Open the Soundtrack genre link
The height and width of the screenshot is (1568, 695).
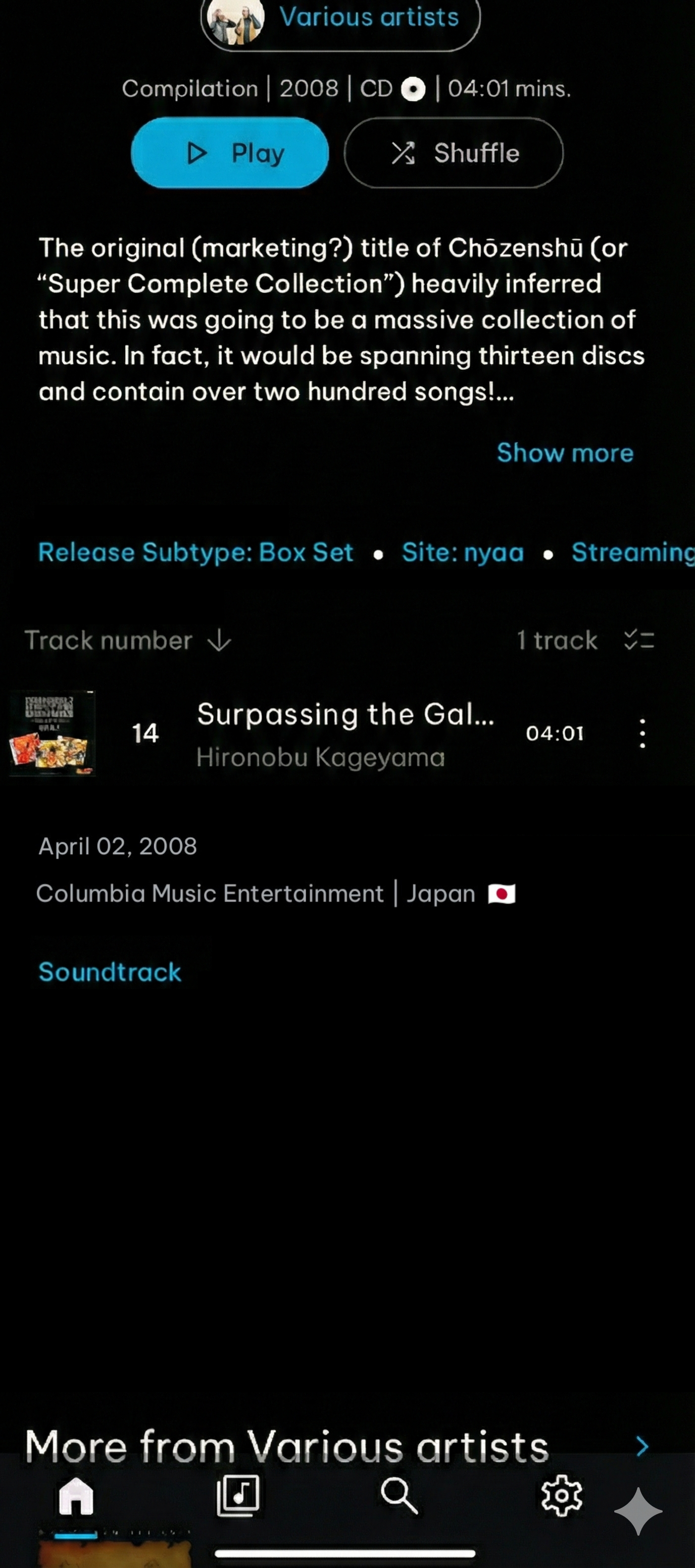pyautogui.click(x=110, y=972)
